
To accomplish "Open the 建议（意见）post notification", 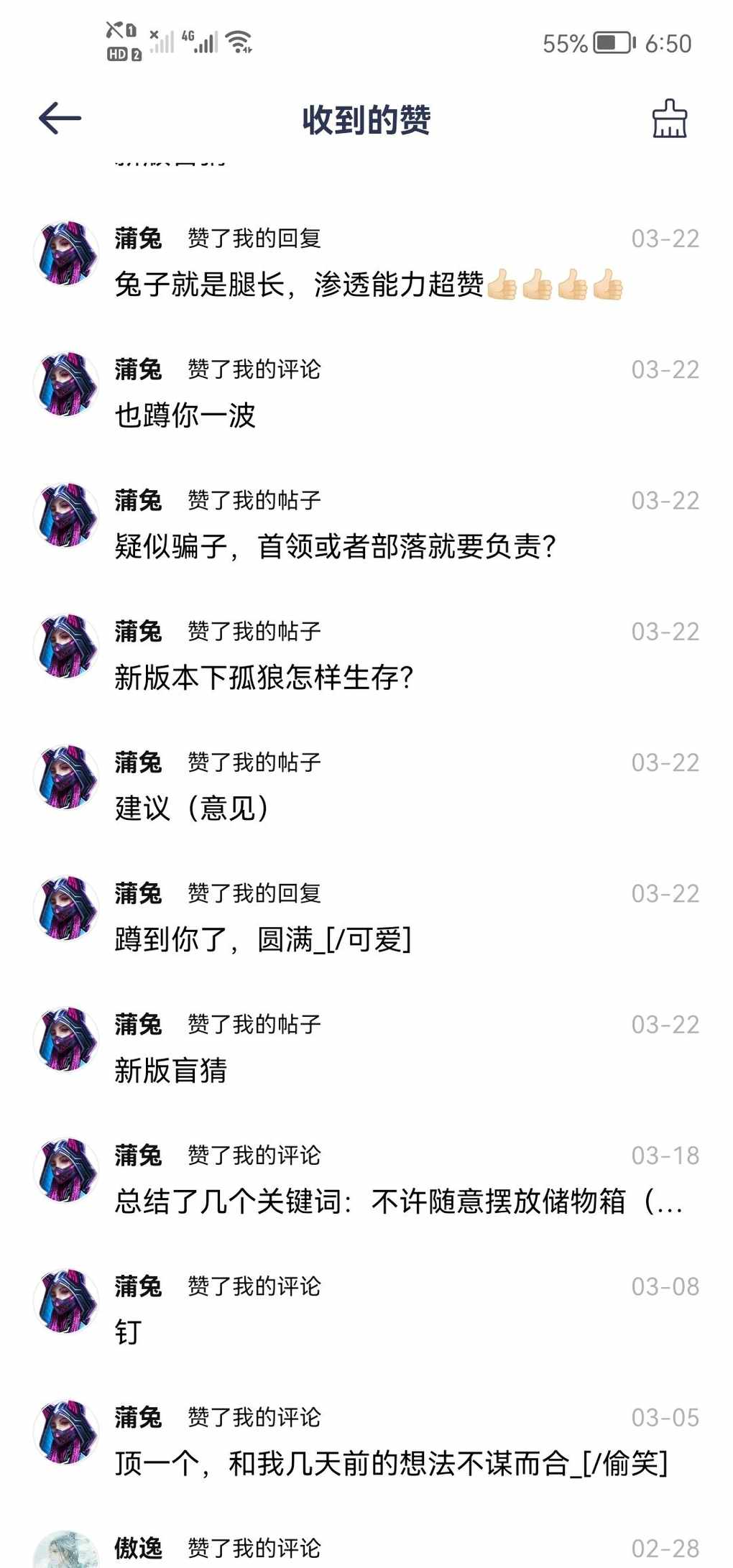I will (366, 786).
